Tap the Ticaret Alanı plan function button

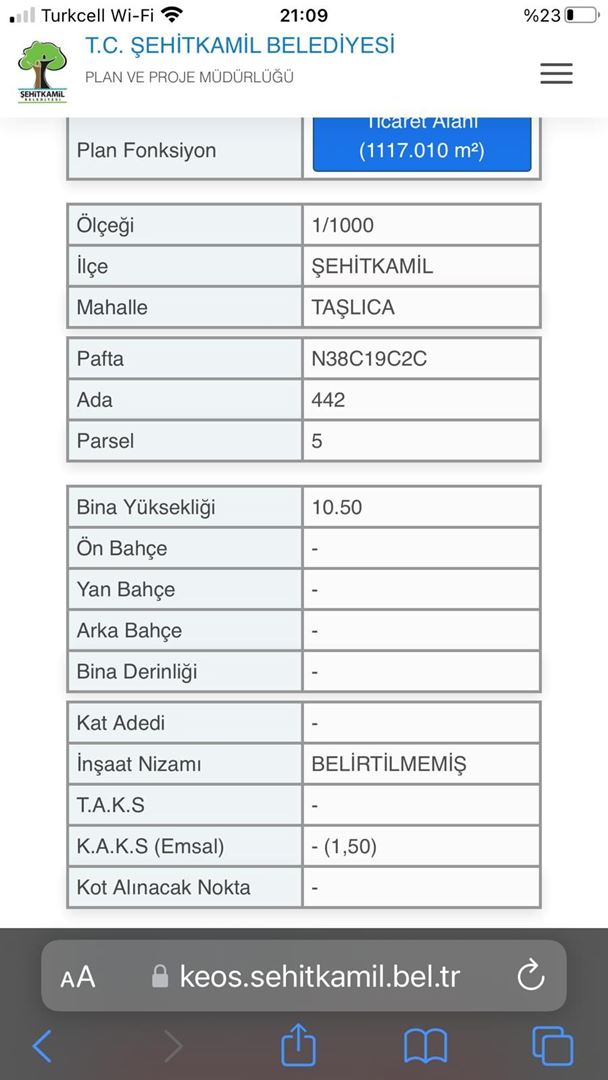click(421, 143)
